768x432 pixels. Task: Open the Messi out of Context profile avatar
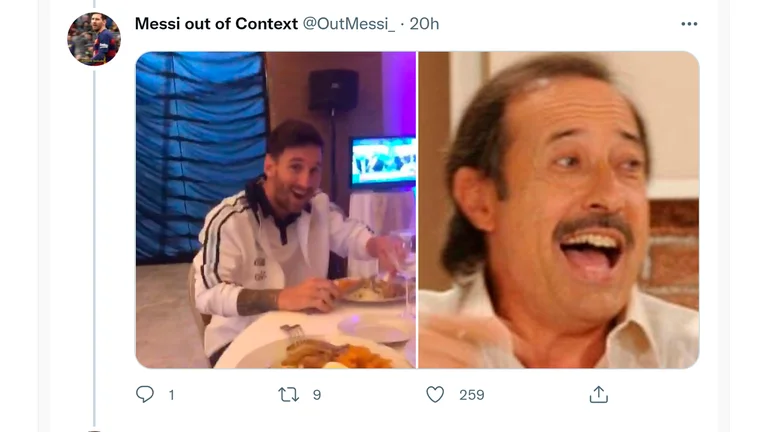click(94, 40)
